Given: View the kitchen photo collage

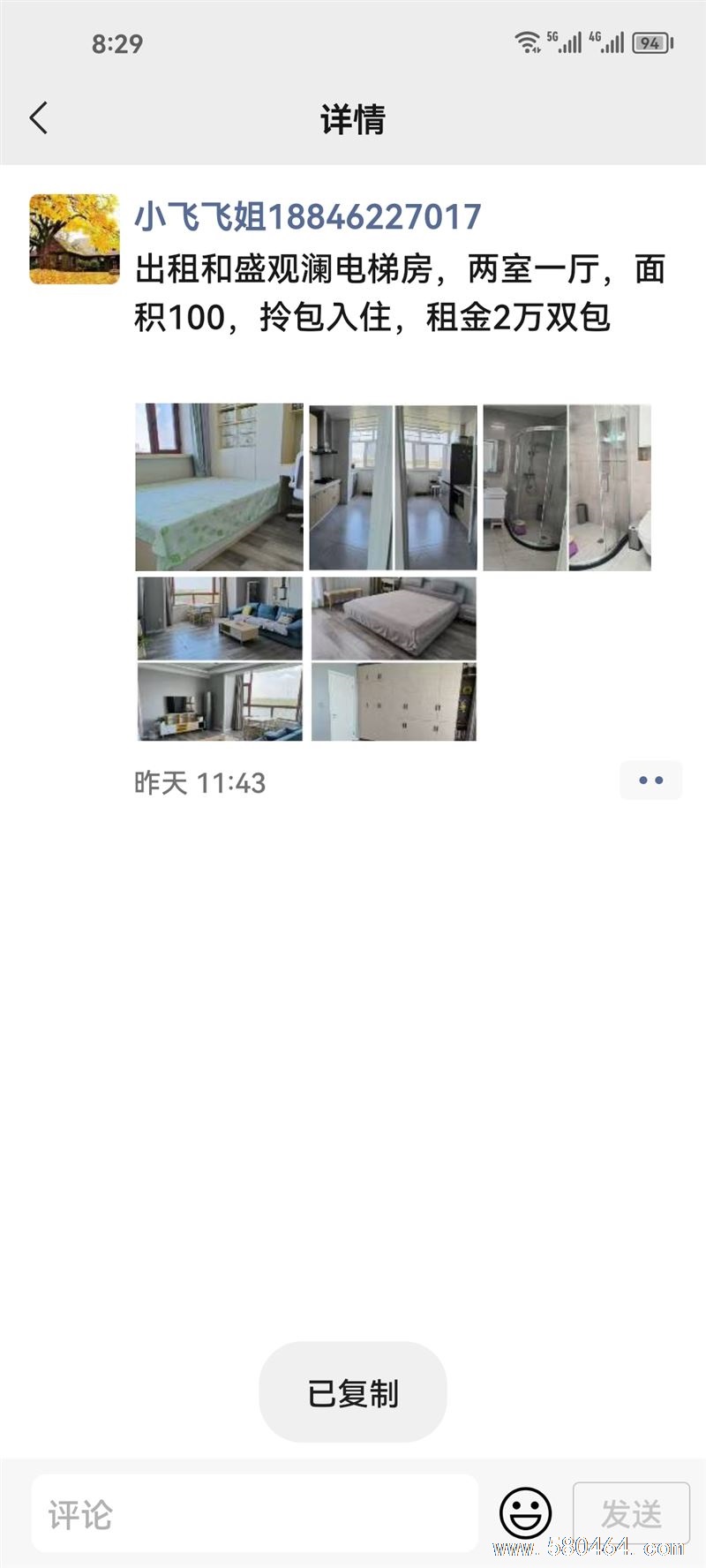Looking at the screenshot, I should coord(393,487).
